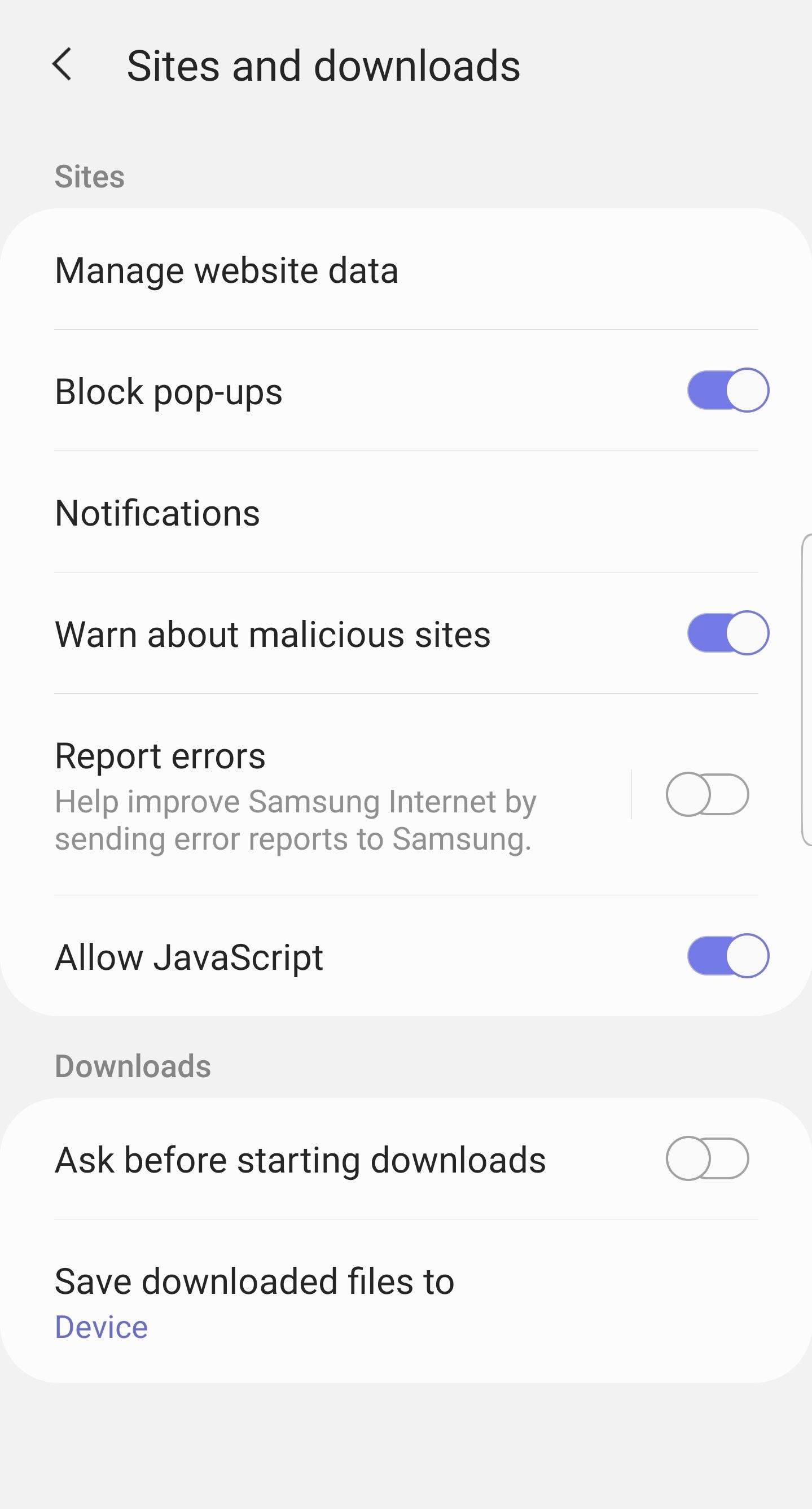Enable the Report errors switch
This screenshot has width=812, height=1509.
[707, 795]
